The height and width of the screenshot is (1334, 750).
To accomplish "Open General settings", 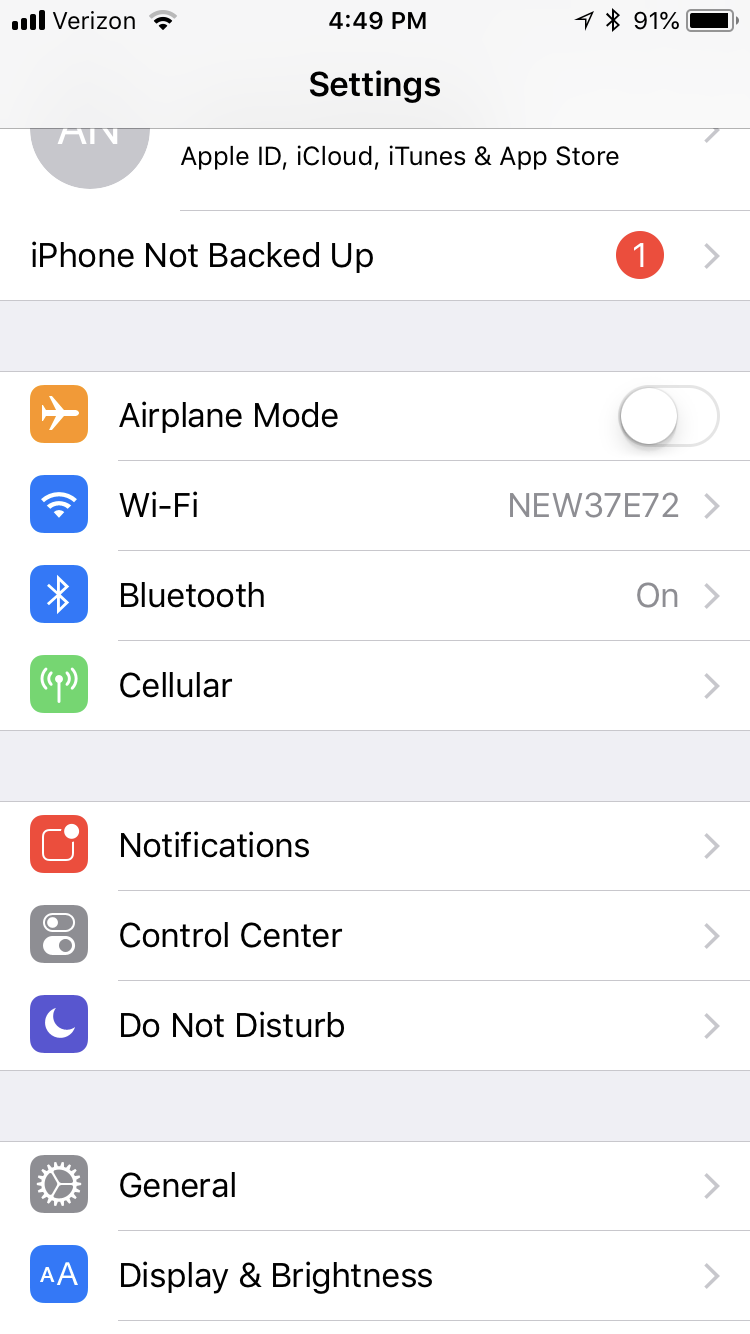I will point(375,1184).
